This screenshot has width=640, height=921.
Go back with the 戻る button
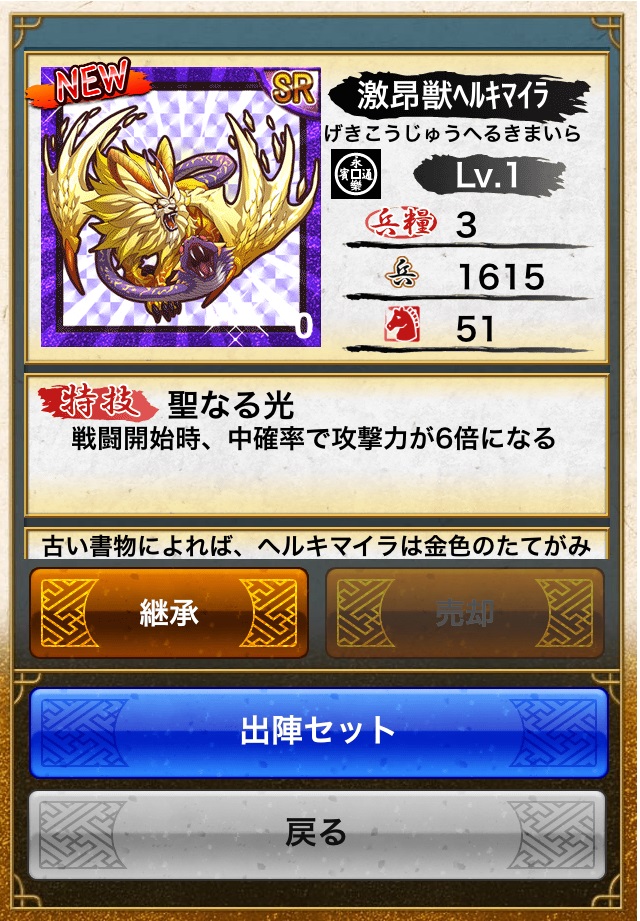point(318,834)
